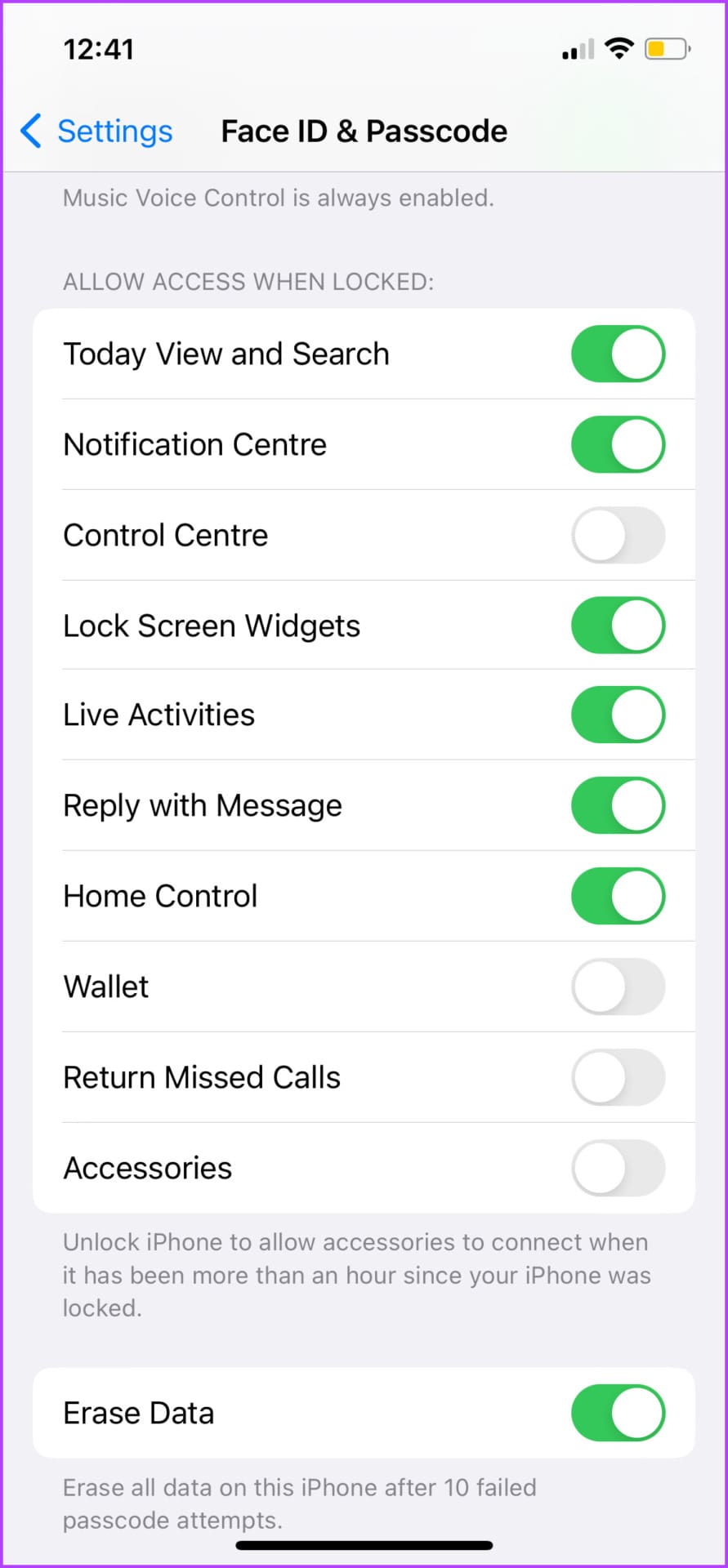
Task: Tap the Wi-Fi icon in status bar
Action: [620, 48]
